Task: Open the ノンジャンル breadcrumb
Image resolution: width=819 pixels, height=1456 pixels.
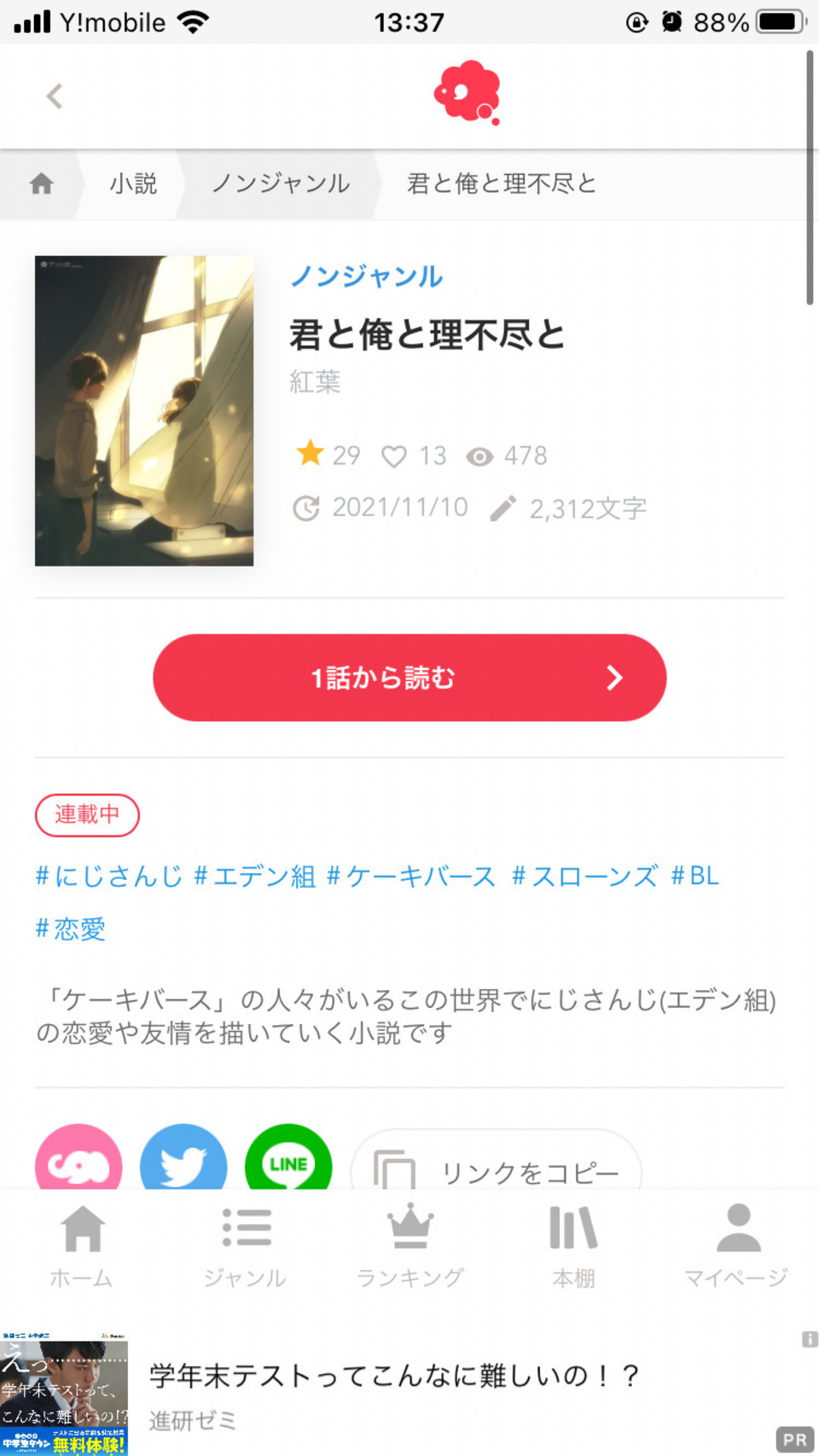Action: click(281, 183)
